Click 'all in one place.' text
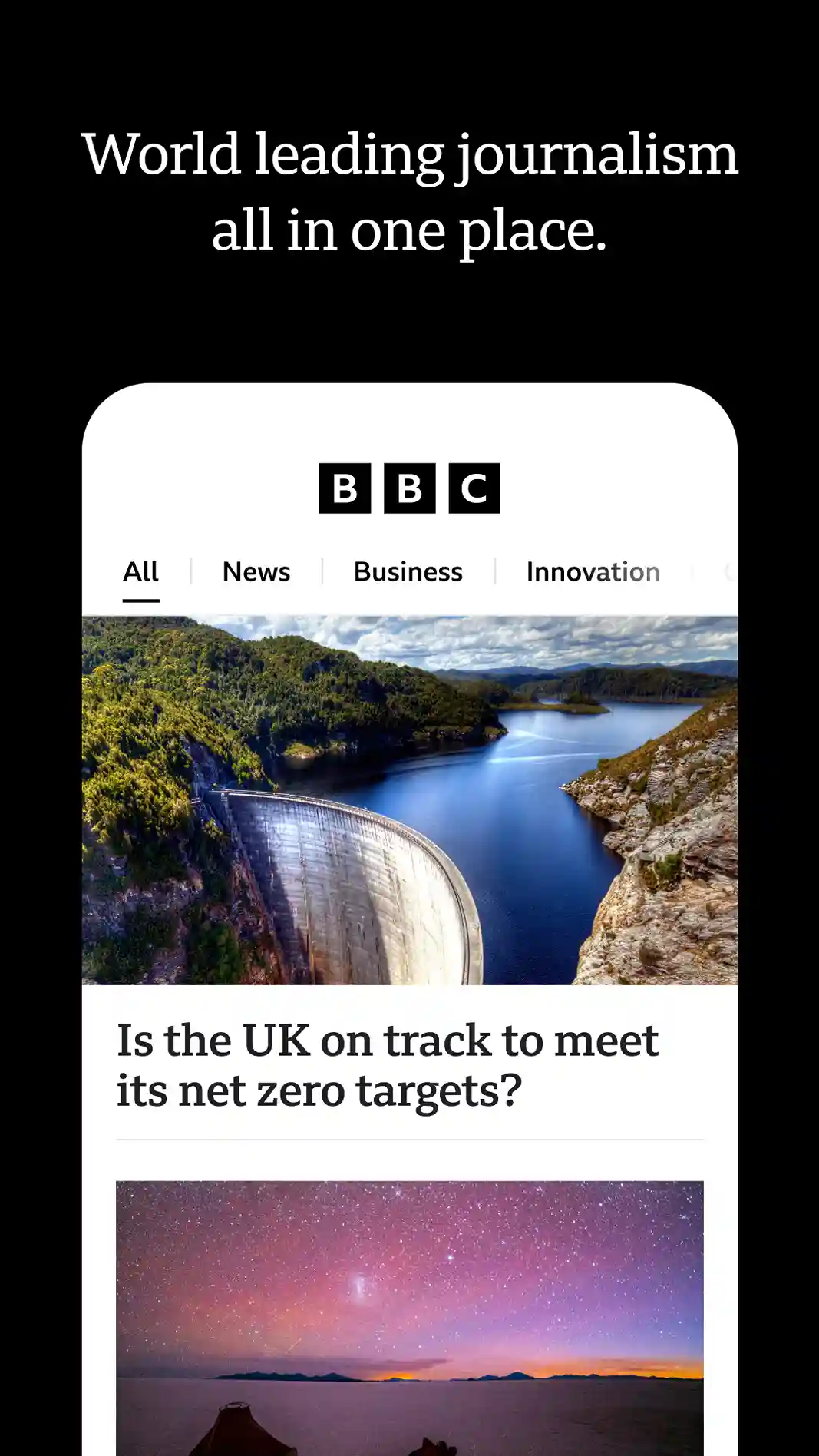The height and width of the screenshot is (1456, 819). pyautogui.click(x=409, y=230)
